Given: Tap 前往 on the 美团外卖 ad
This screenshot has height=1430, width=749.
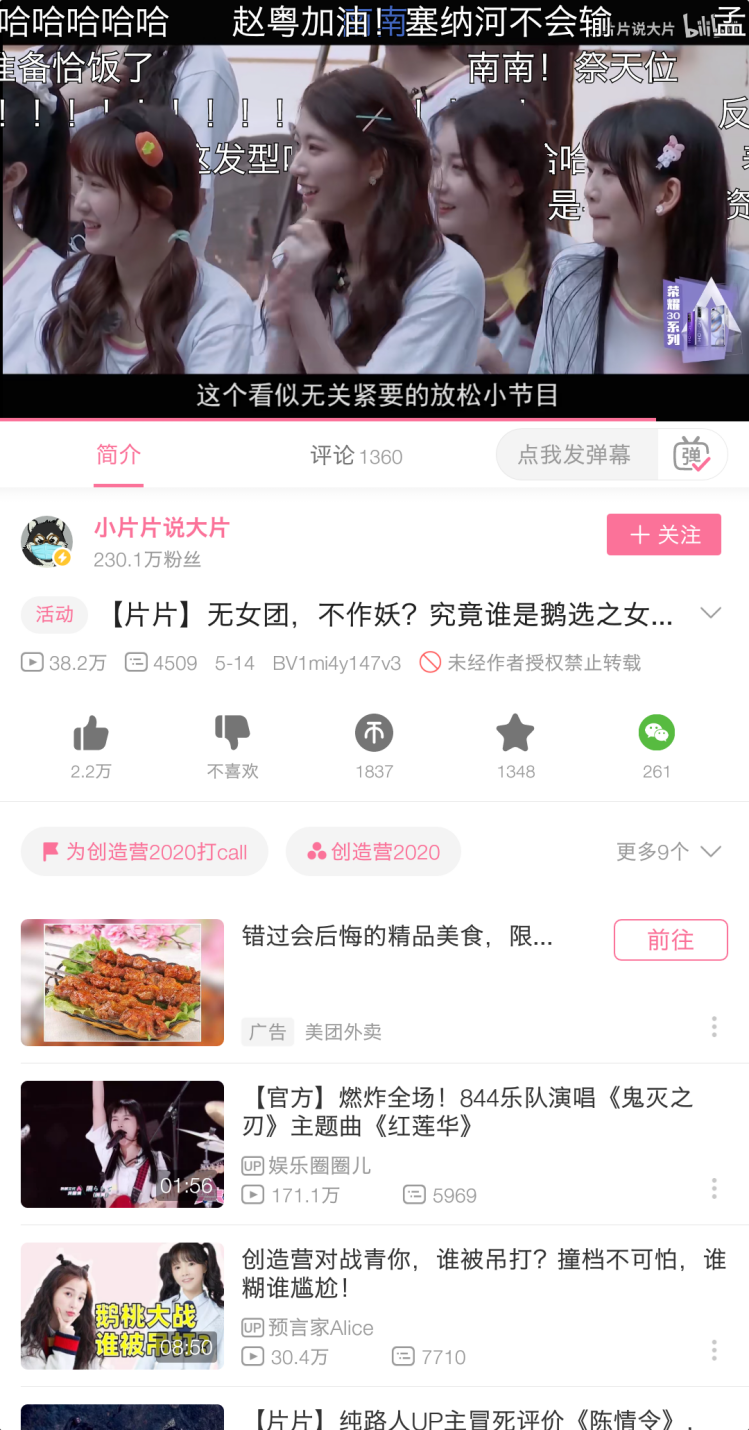Looking at the screenshot, I should [670, 940].
